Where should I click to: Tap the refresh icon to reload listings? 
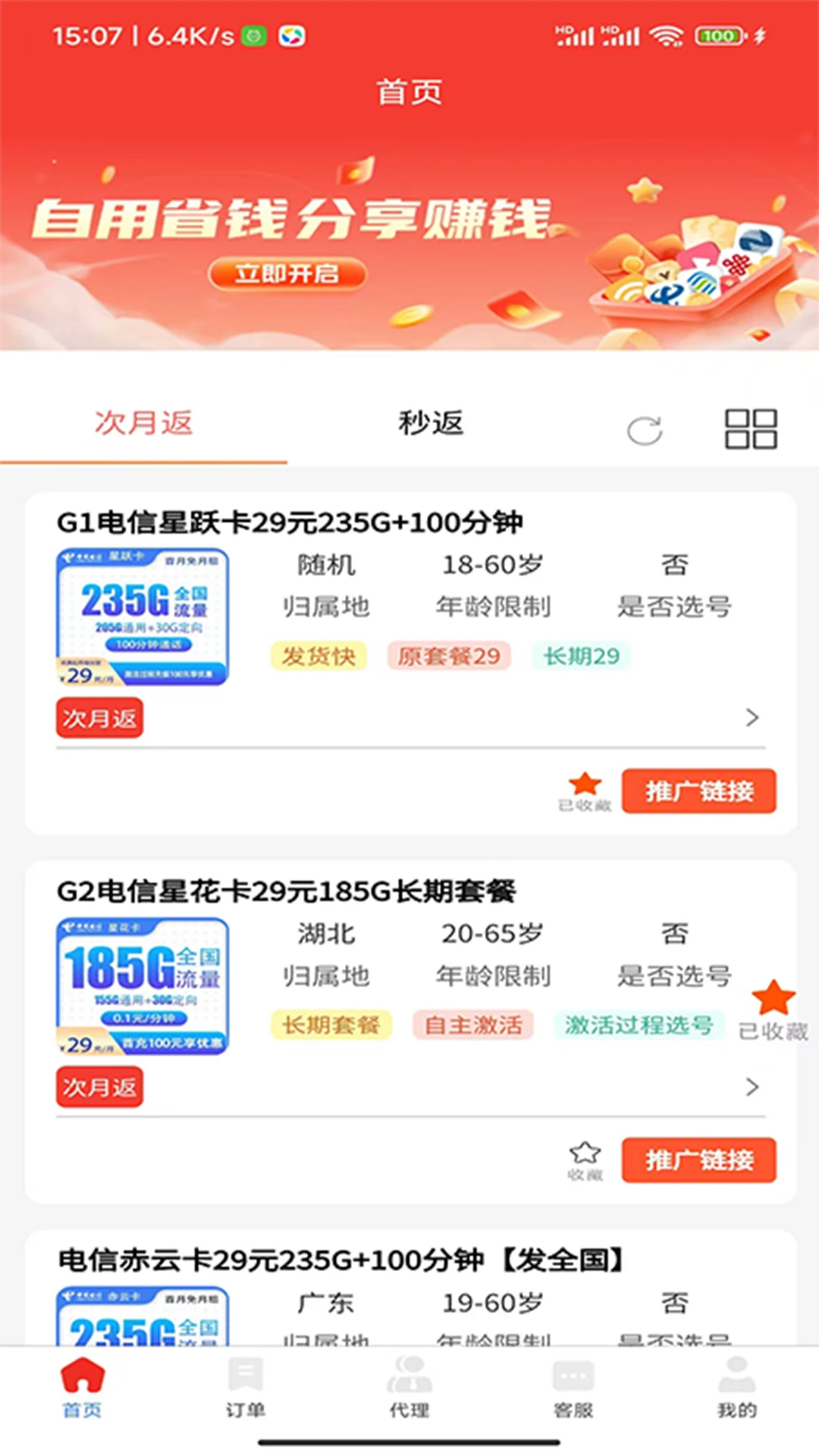pyautogui.click(x=645, y=429)
